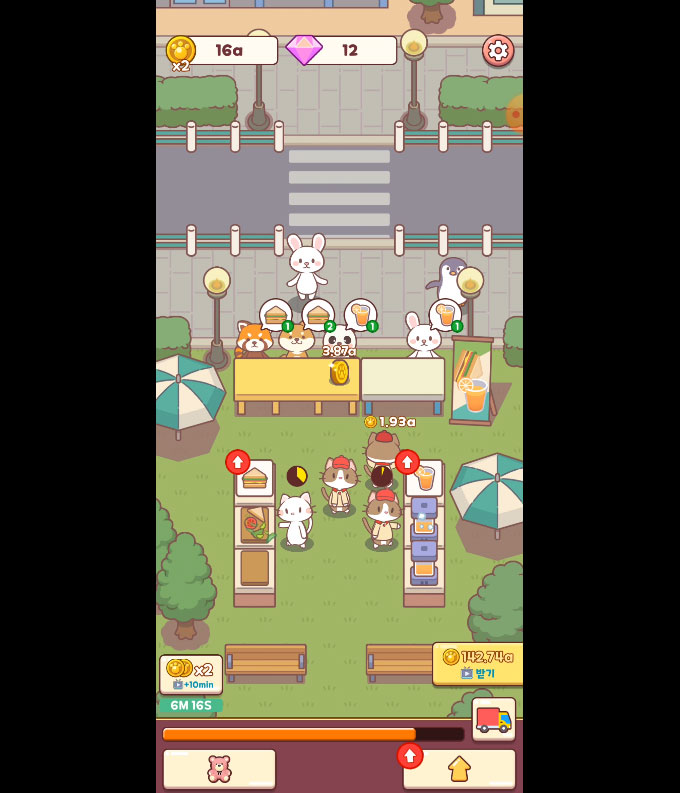Screen dimensions: 680x793
Task: Open the settings gear
Action: pyautogui.click(x=497, y=50)
